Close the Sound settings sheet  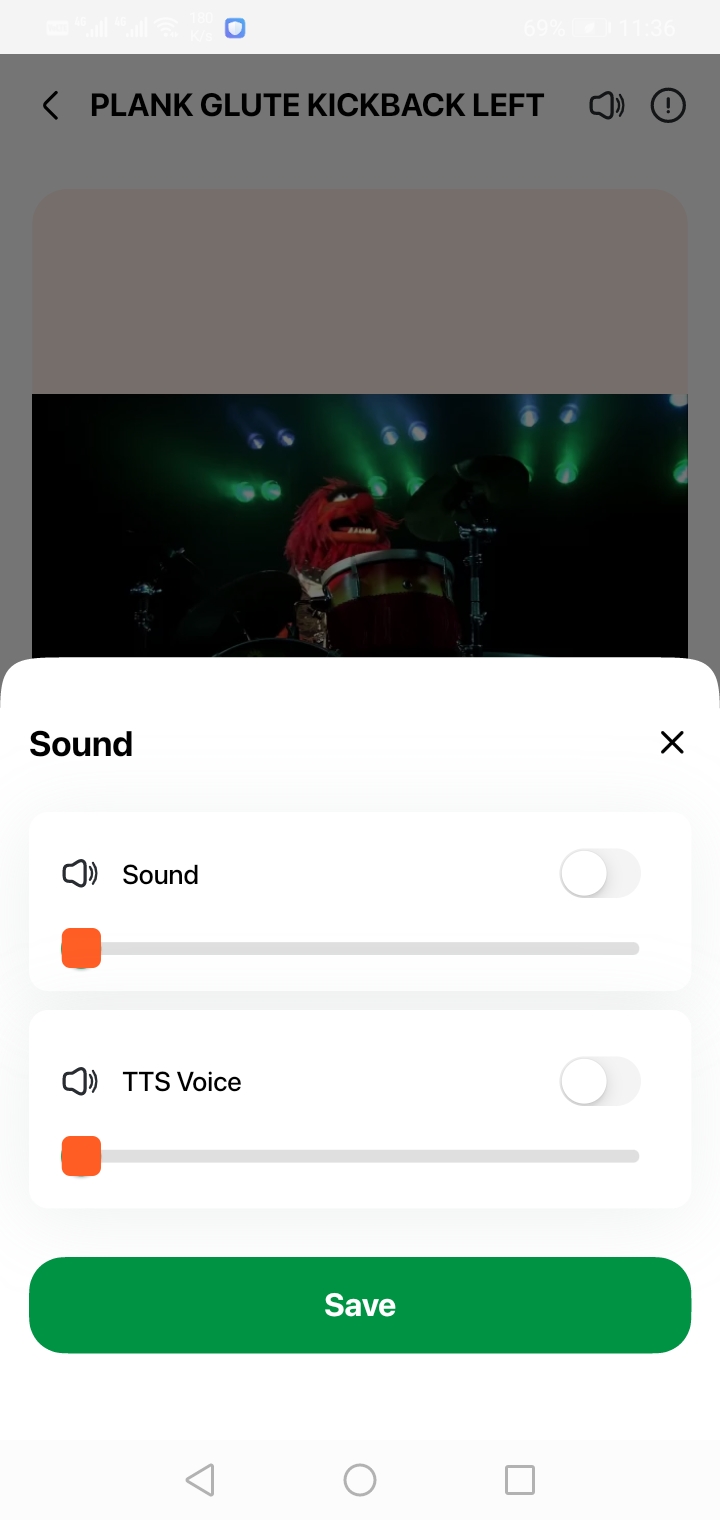coord(672,742)
